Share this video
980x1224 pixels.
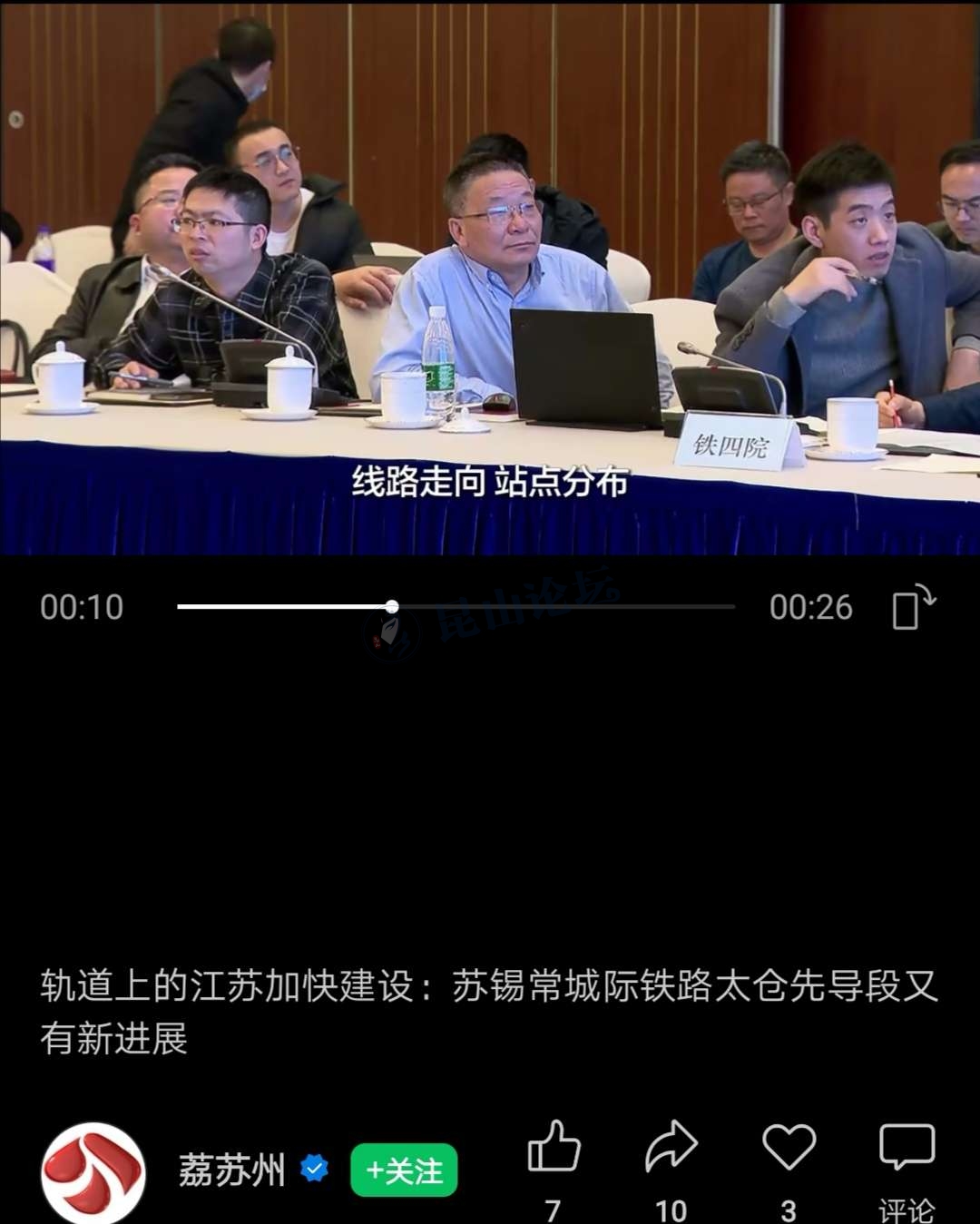pyautogui.click(x=671, y=1148)
